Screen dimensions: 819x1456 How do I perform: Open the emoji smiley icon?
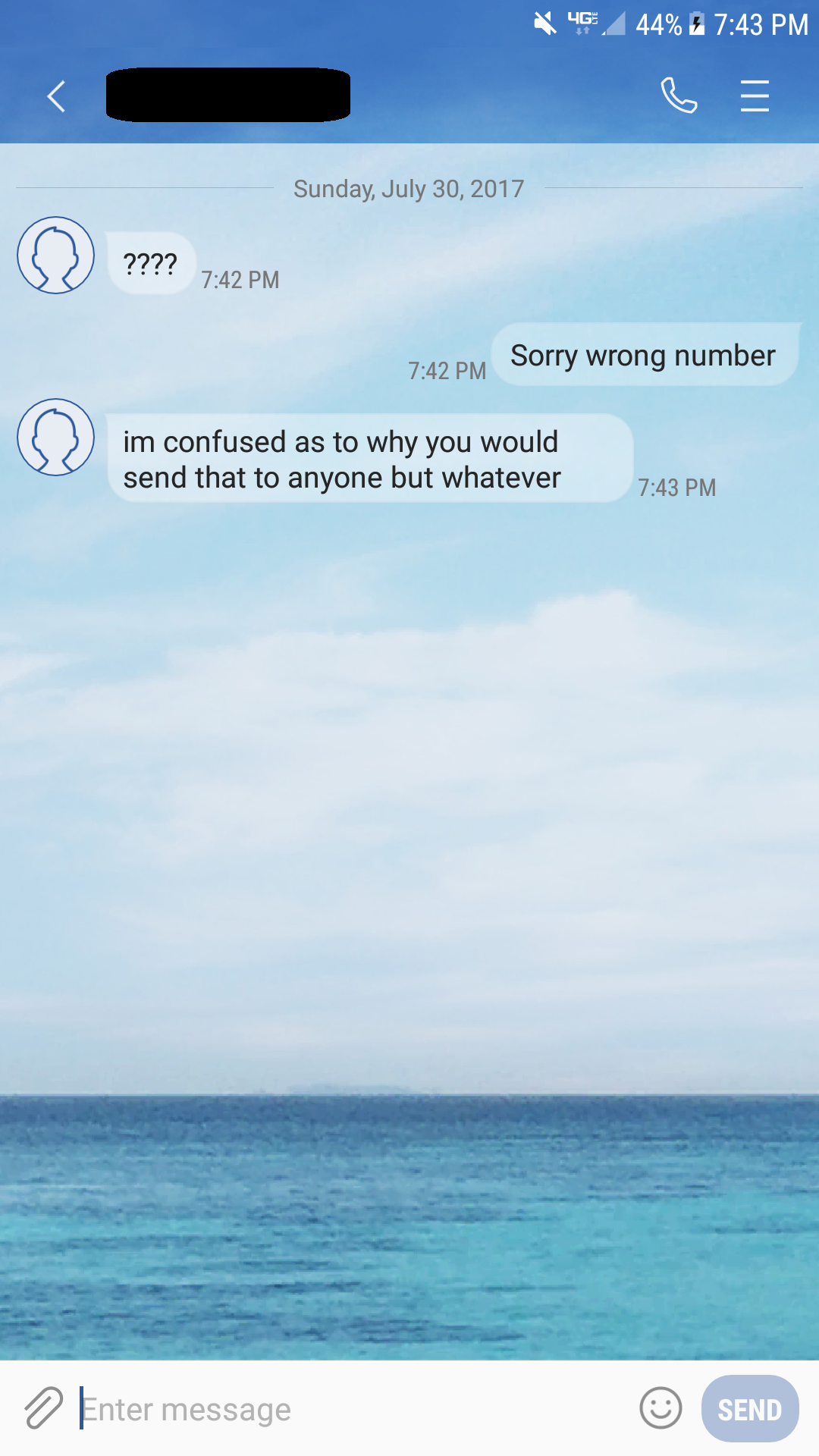click(659, 1408)
